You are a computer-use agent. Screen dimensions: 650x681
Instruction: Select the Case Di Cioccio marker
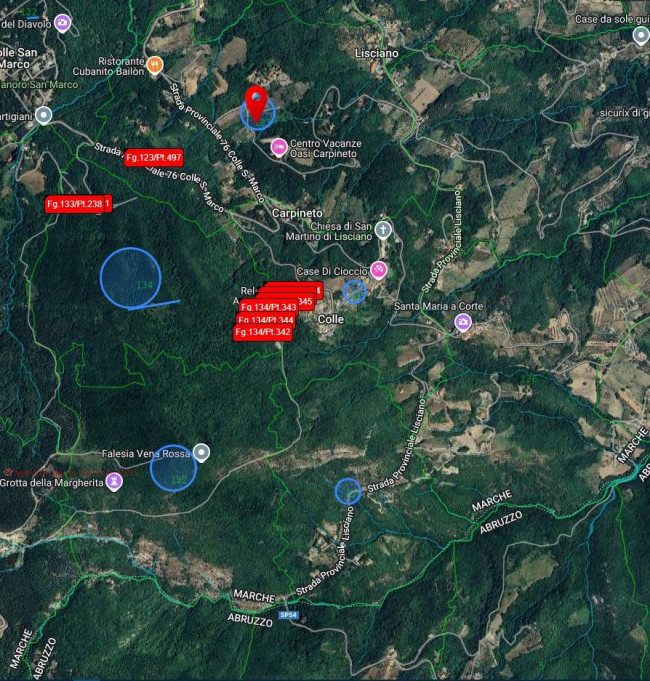coord(378,270)
